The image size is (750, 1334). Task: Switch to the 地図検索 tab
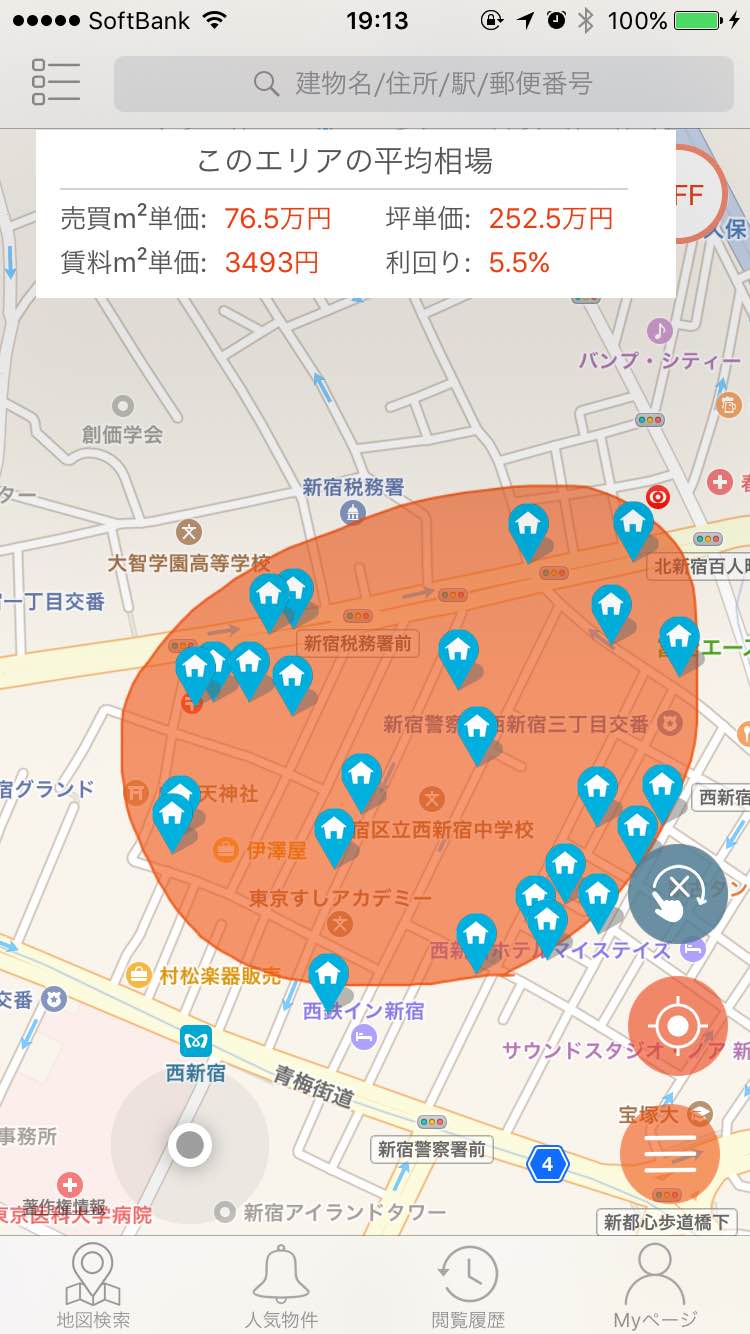pyautogui.click(x=92, y=1287)
